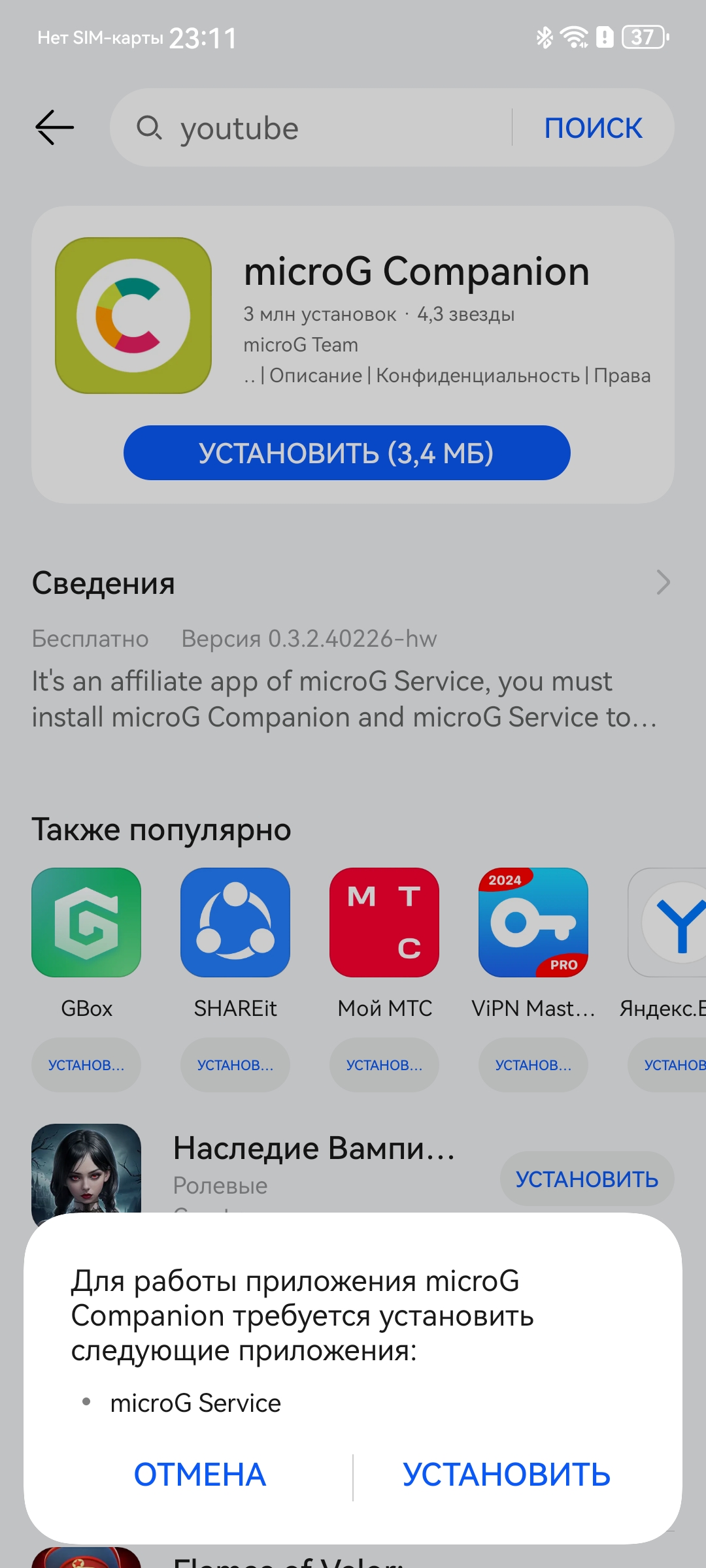Install the Мой МТС app
Viewport: 706px width, 1568px height.
point(384,1065)
